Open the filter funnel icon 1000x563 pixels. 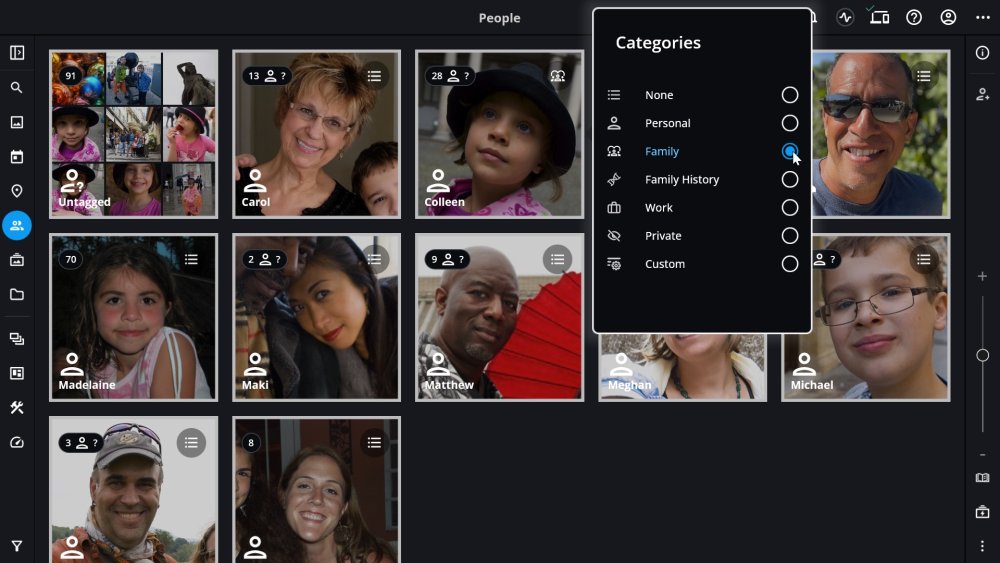(x=17, y=546)
